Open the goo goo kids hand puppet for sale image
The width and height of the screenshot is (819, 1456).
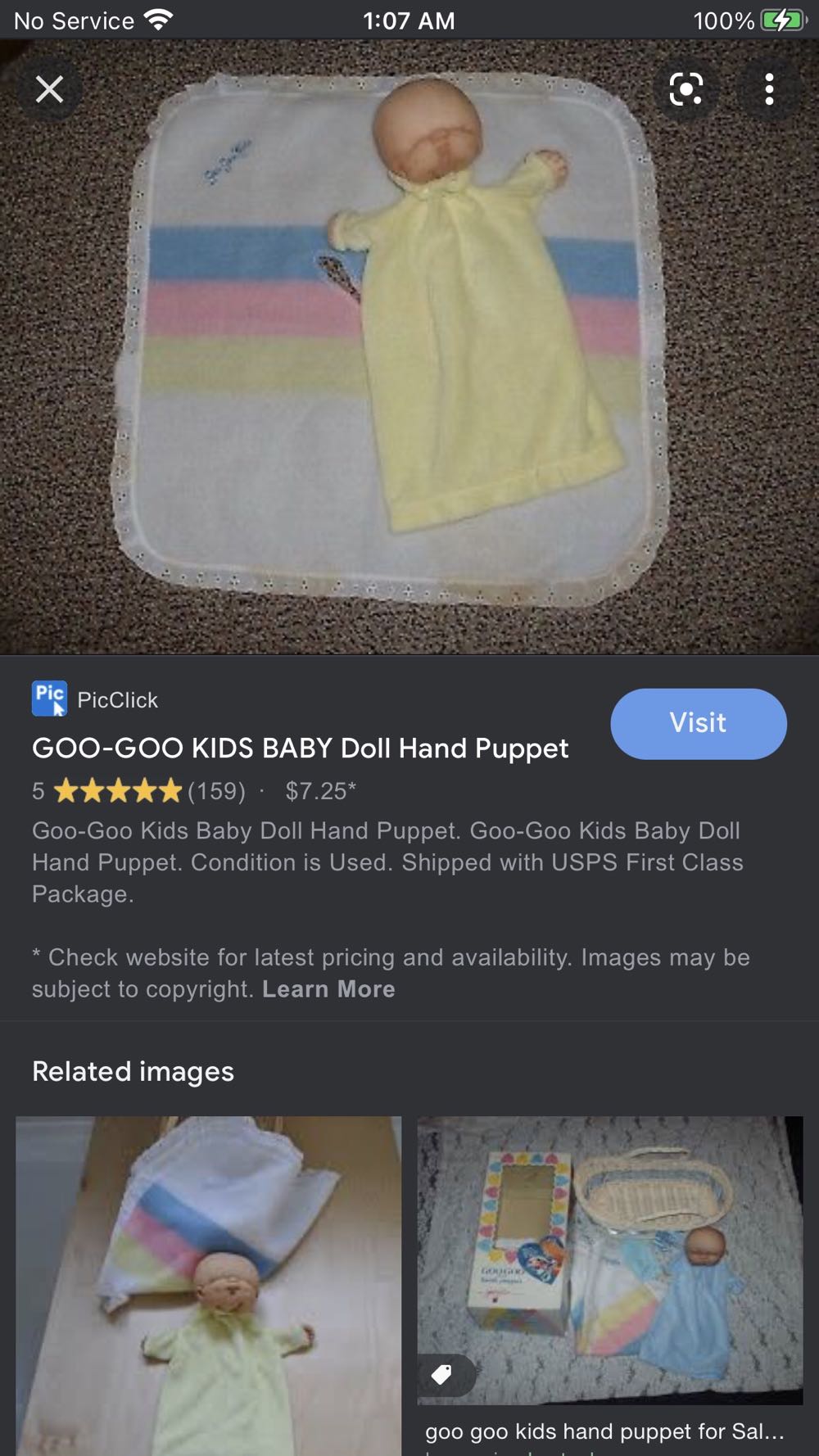point(609,1259)
